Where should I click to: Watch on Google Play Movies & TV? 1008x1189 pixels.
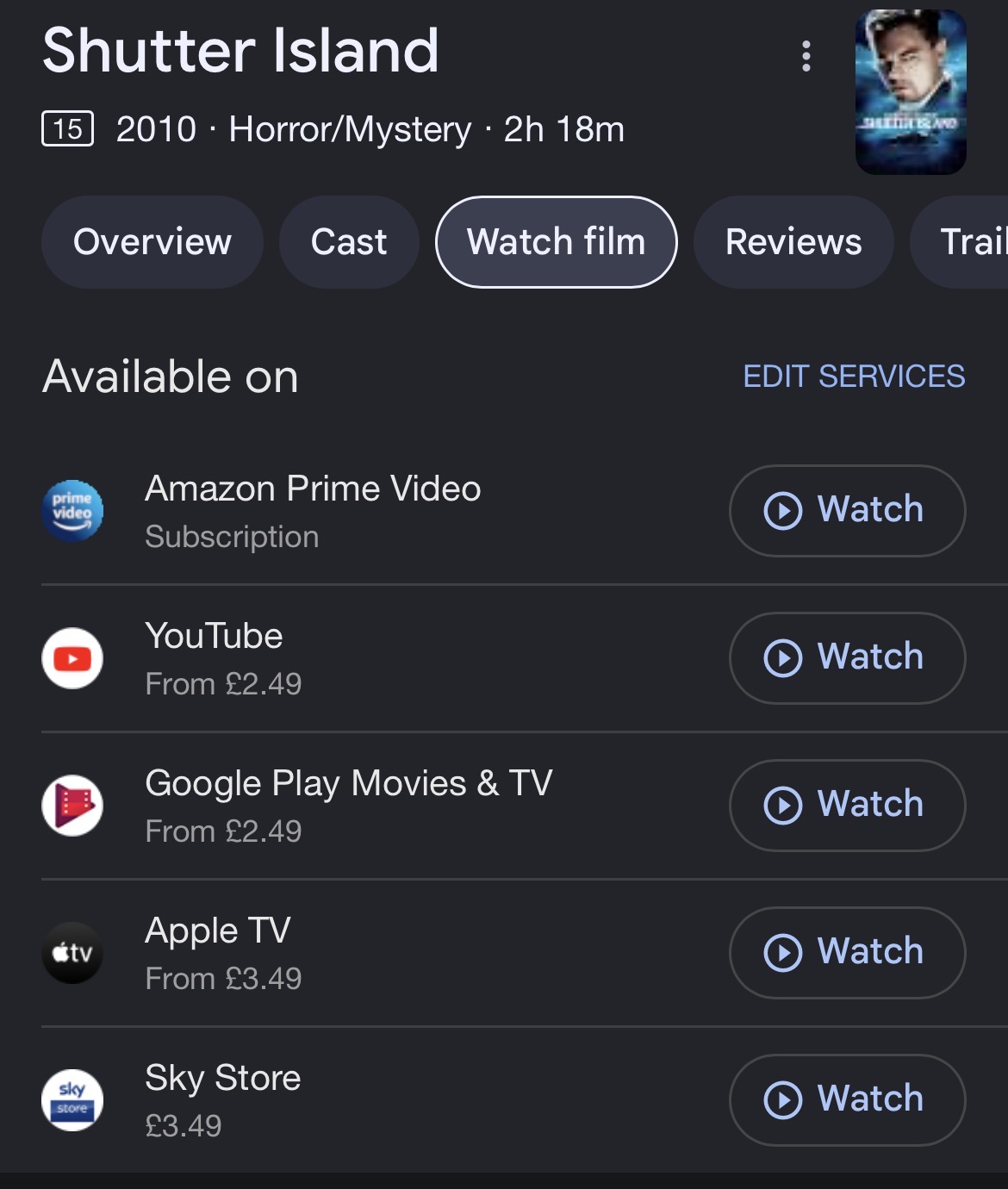point(847,805)
